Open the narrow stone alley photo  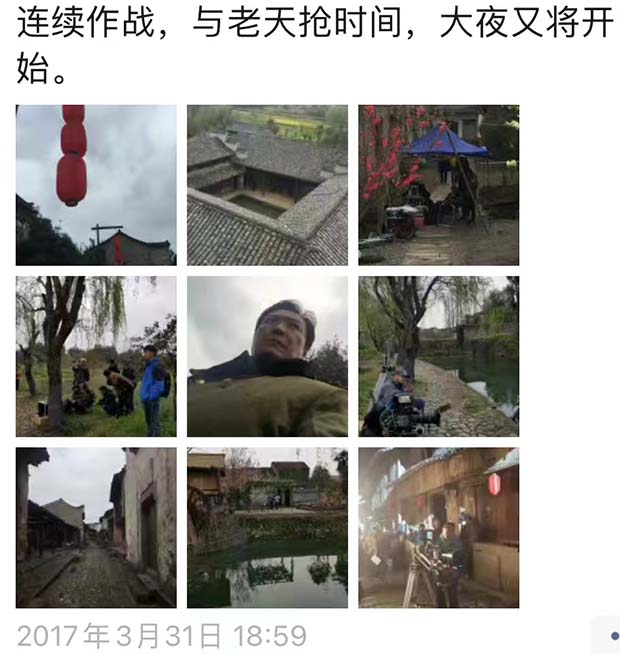point(96,527)
